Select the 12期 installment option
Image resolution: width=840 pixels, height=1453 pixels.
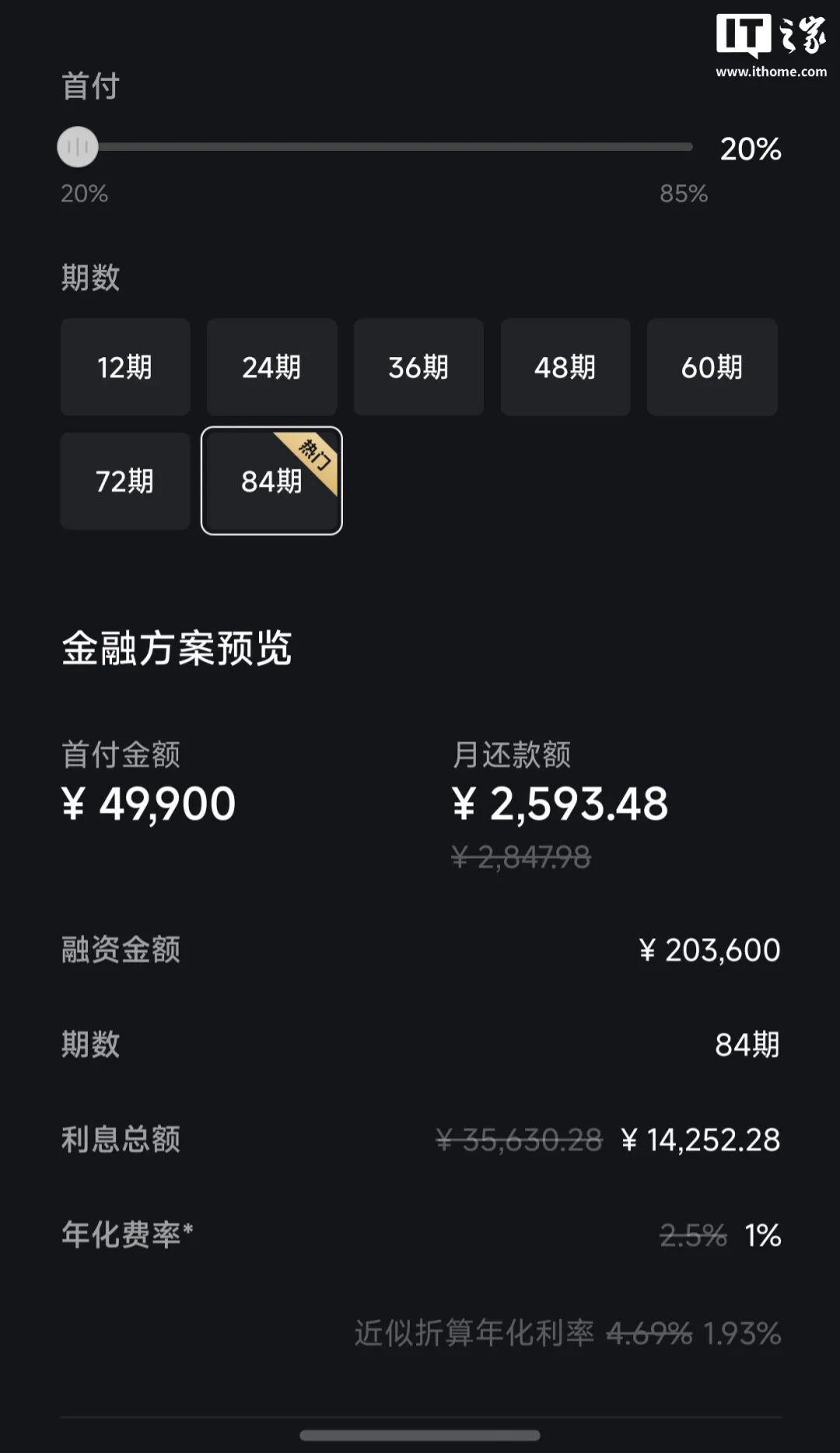125,366
